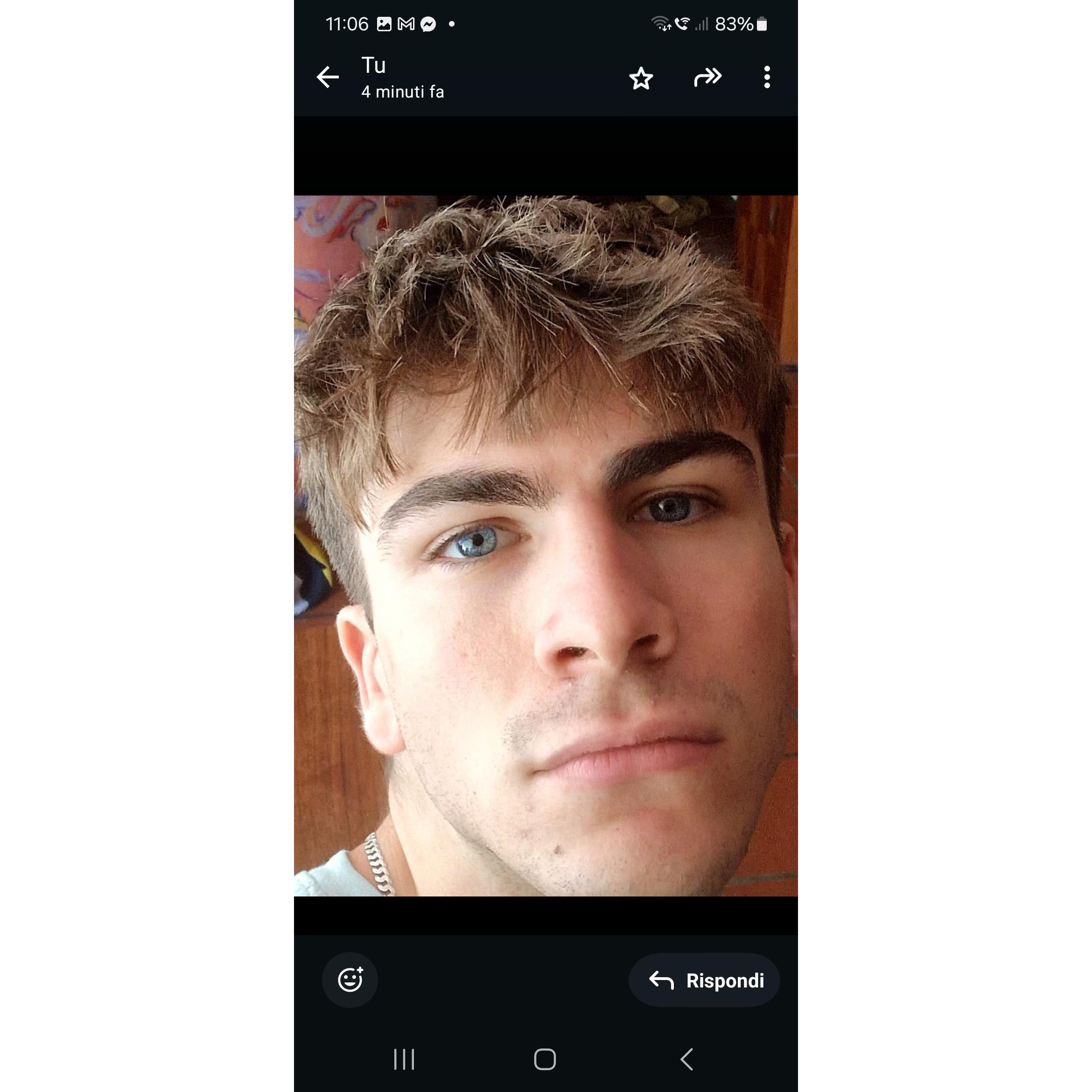Screen dimensions: 1092x1092
Task: Star this photo message
Action: [641, 78]
